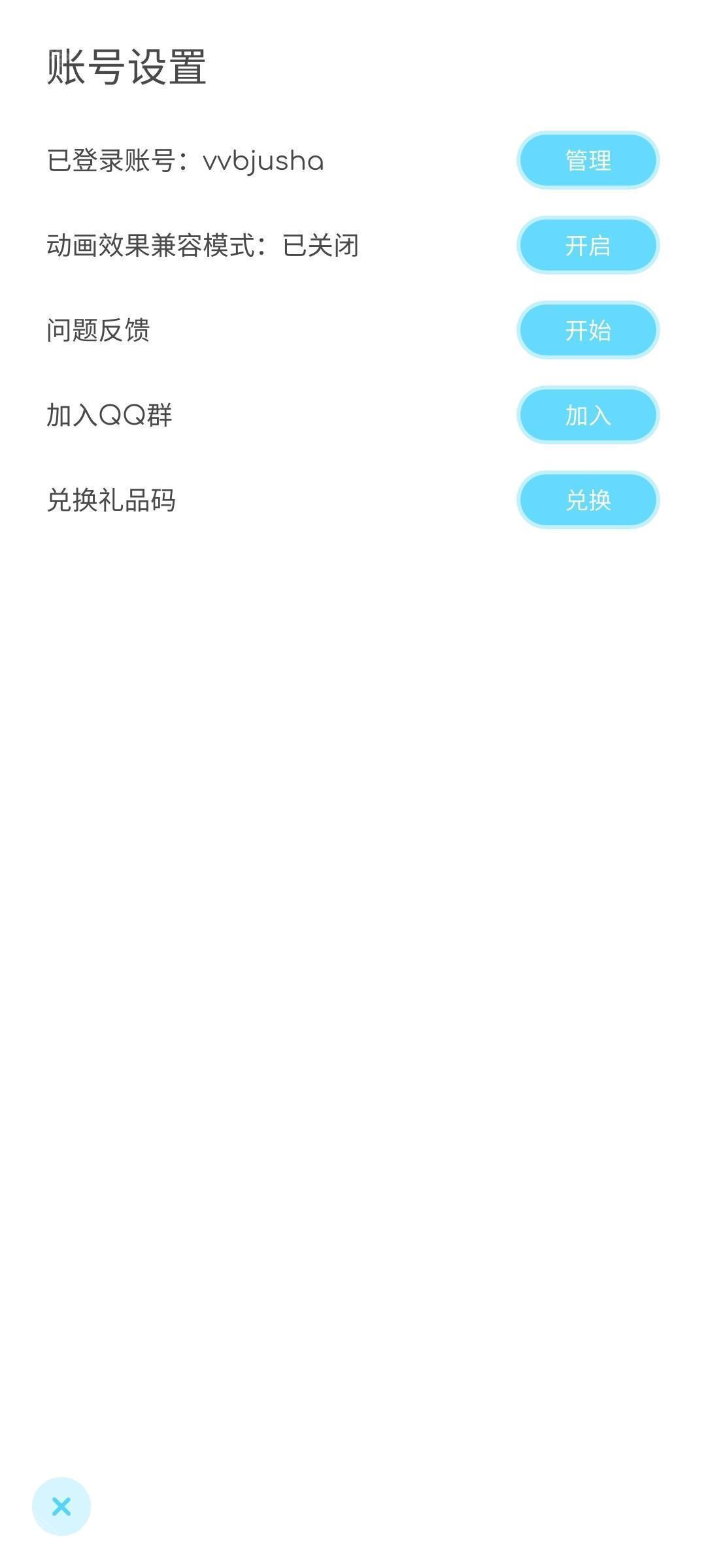The width and height of the screenshot is (706, 1568).
Task: Redeem a gift code with the 兑换 button
Action: tap(587, 500)
